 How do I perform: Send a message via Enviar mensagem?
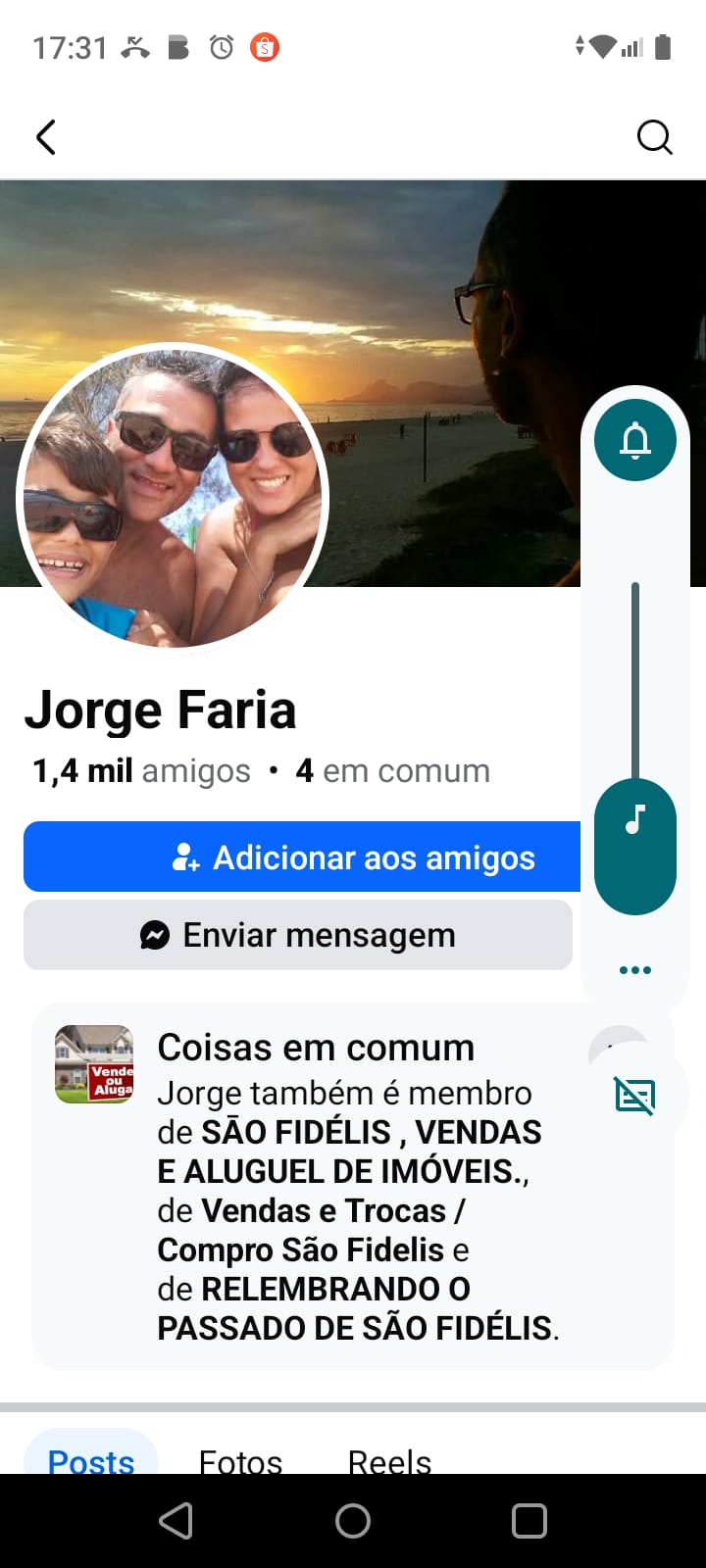coord(297,936)
